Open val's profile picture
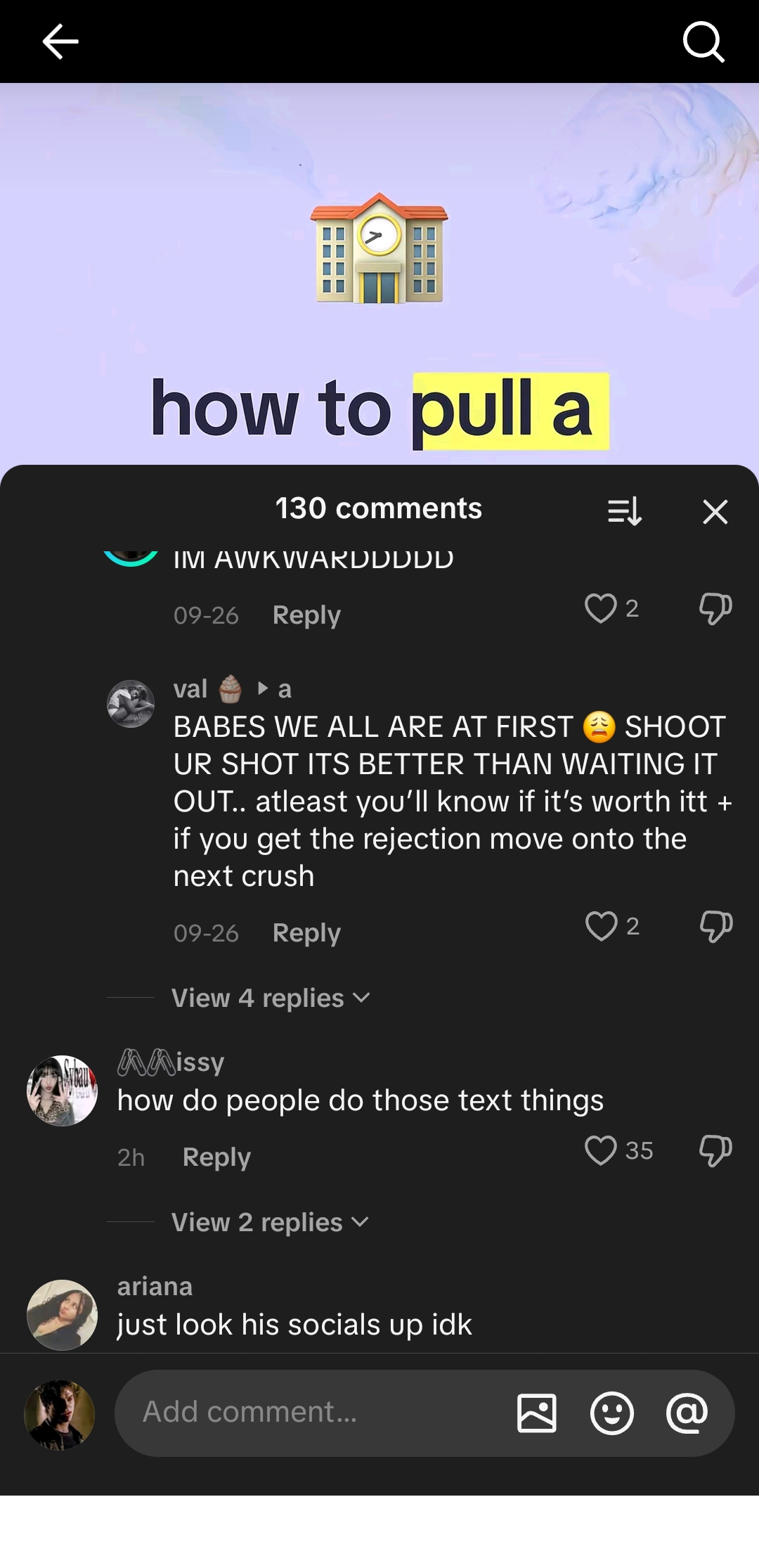Viewport: 759px width, 1568px height. pyautogui.click(x=131, y=703)
